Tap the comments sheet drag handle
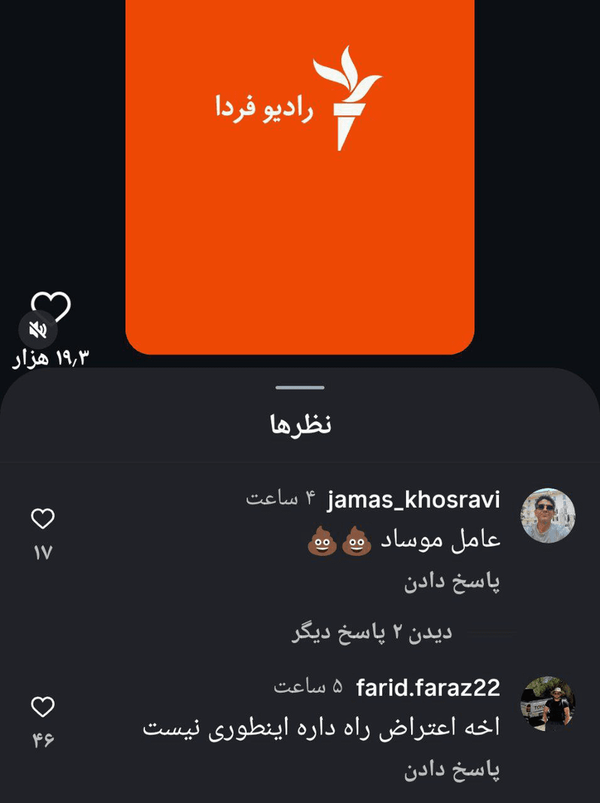 [x=300, y=386]
